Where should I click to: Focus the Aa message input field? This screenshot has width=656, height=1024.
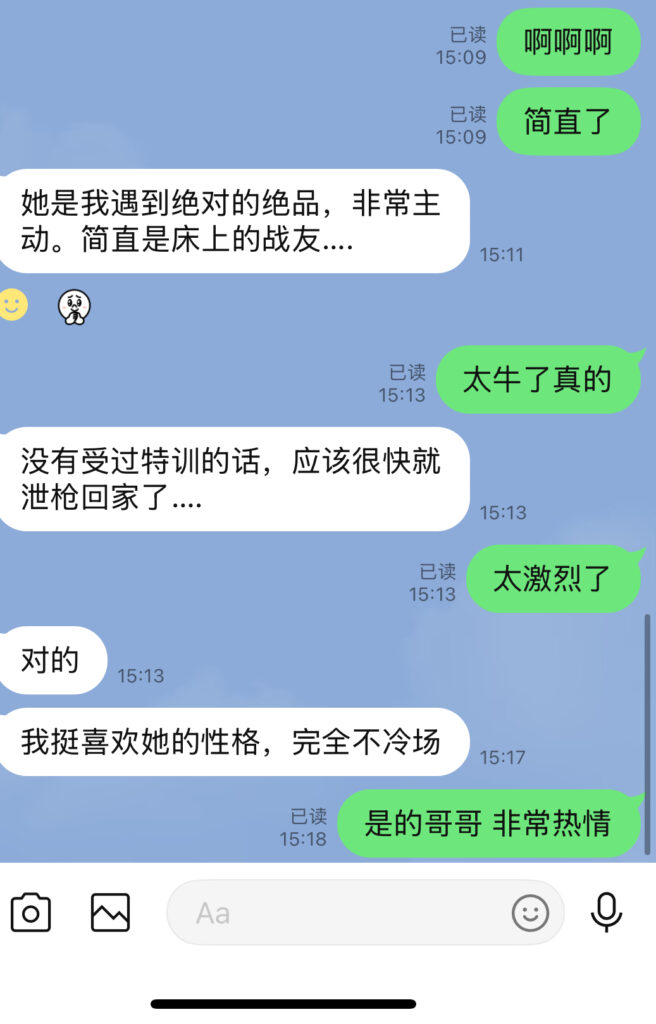(340, 912)
